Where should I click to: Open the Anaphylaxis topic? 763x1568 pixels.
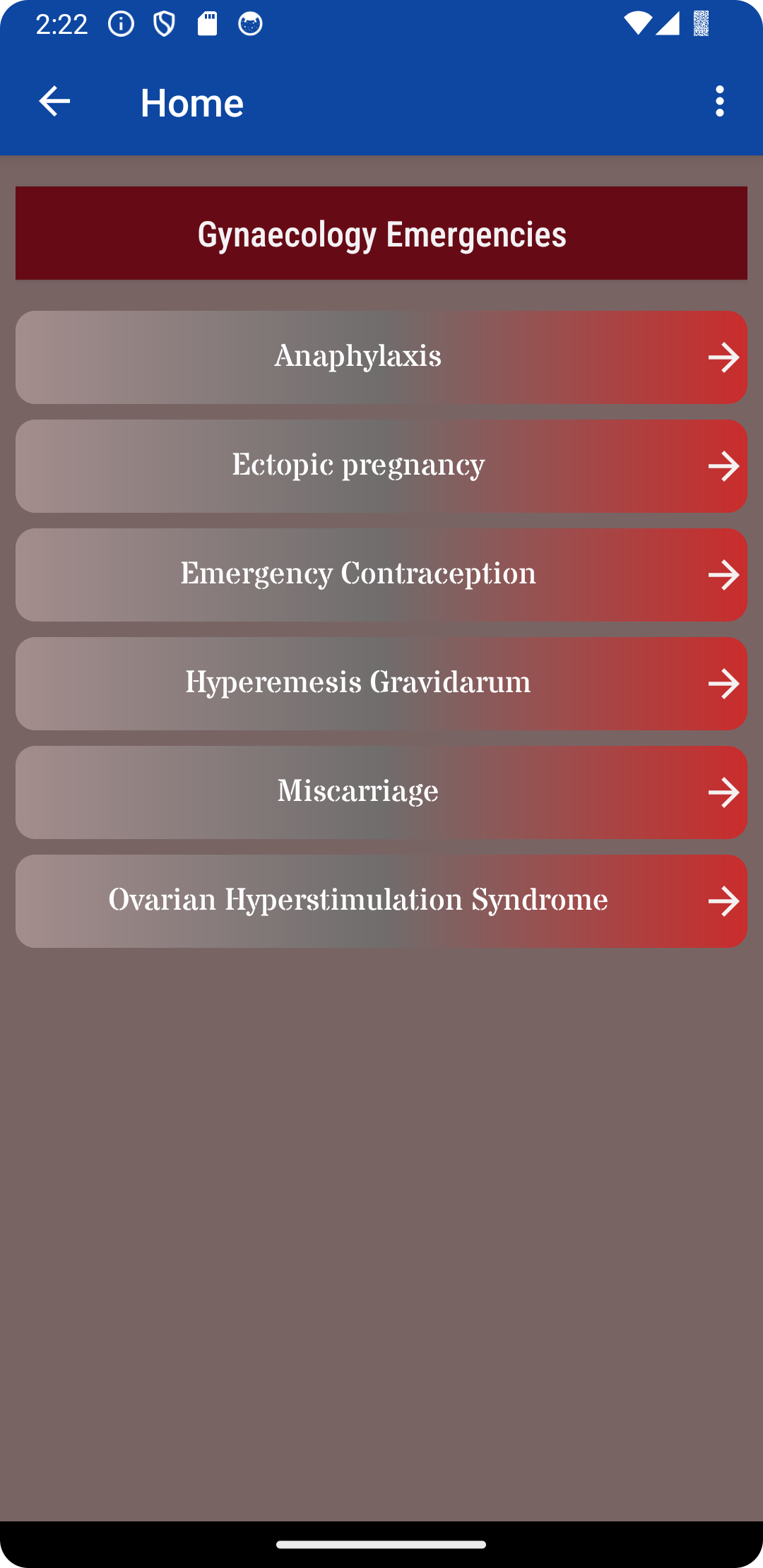click(x=381, y=357)
